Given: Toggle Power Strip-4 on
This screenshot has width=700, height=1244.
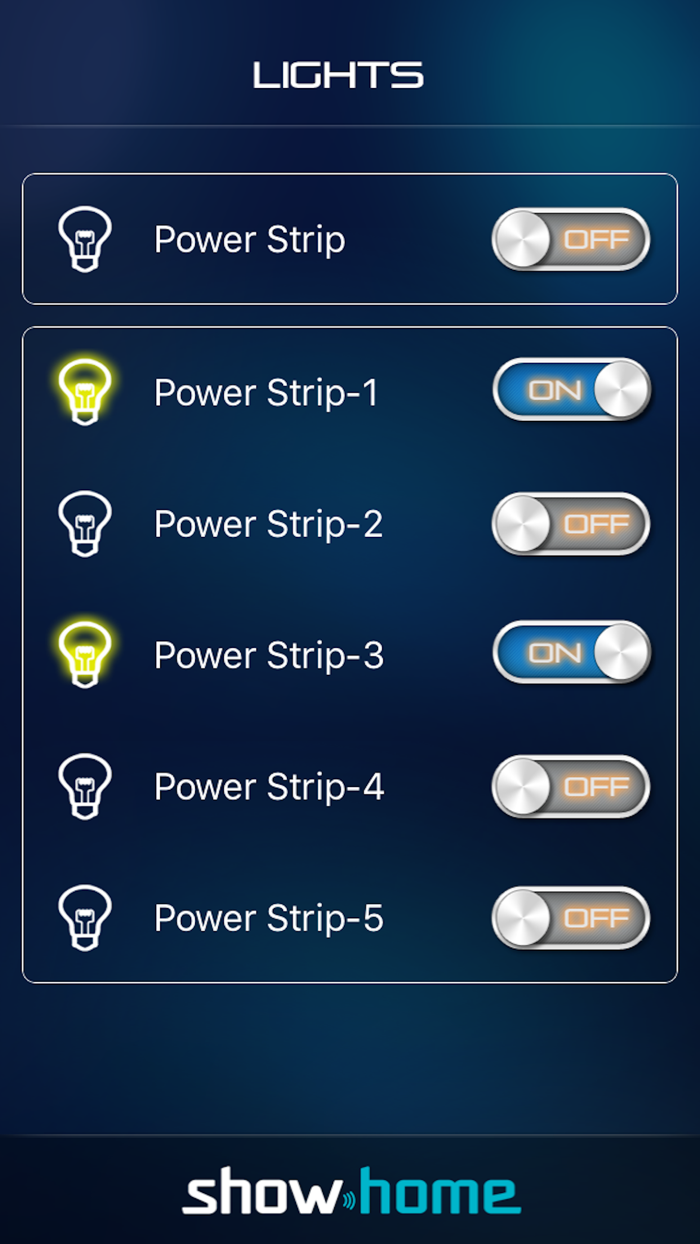Looking at the screenshot, I should click(571, 787).
